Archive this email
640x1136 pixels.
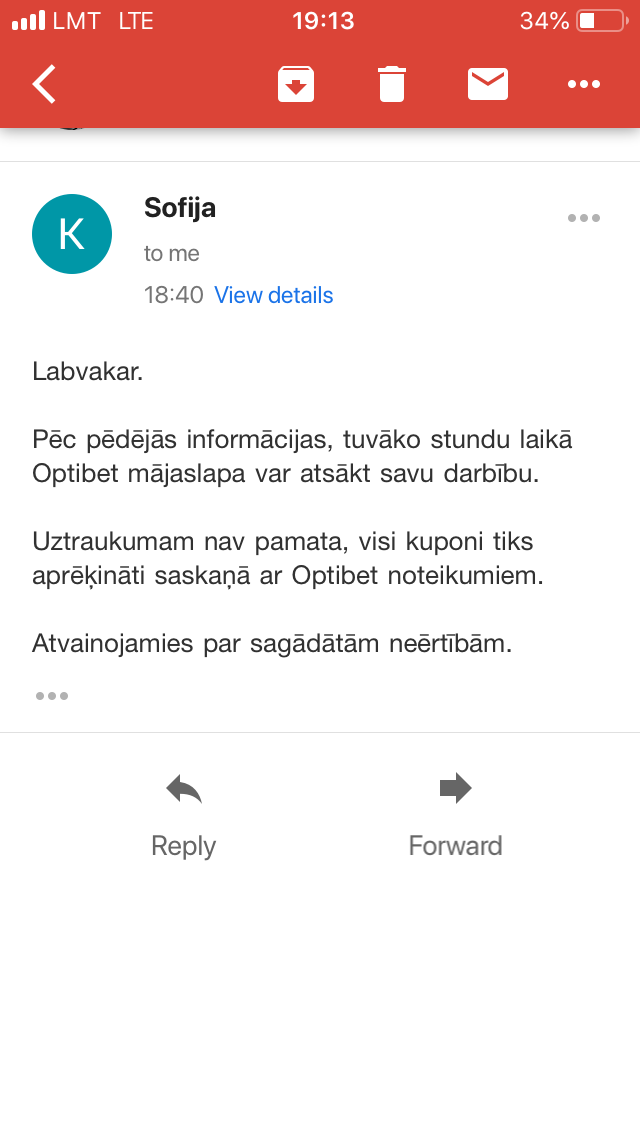tap(296, 84)
